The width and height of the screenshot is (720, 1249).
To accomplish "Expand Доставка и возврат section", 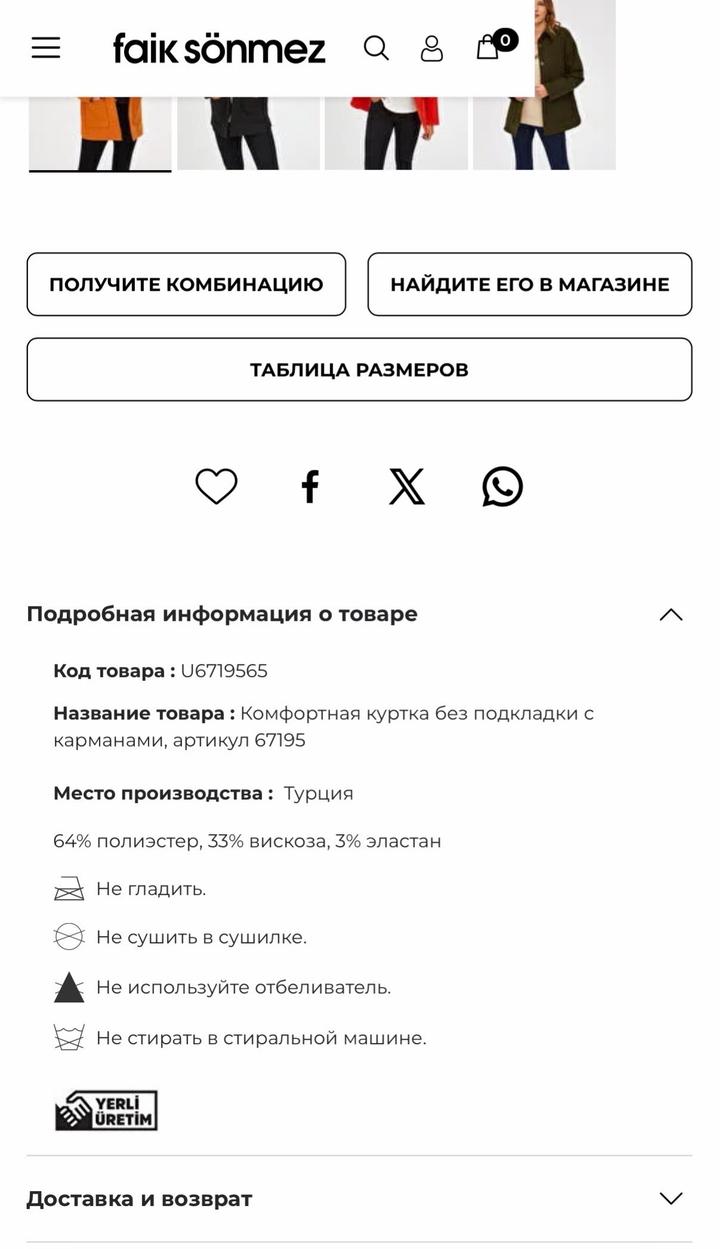I will (670, 1198).
